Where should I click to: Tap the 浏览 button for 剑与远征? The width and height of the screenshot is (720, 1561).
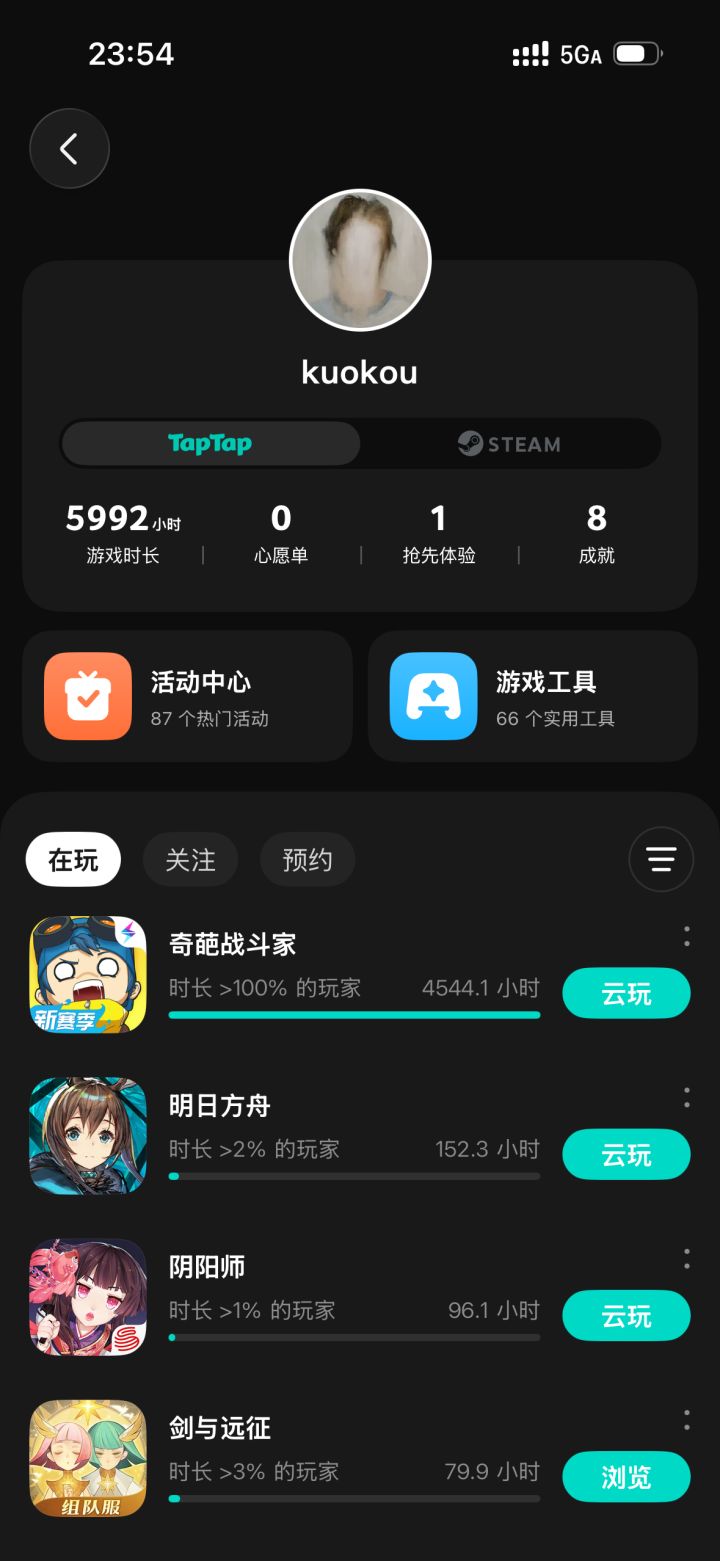626,1476
